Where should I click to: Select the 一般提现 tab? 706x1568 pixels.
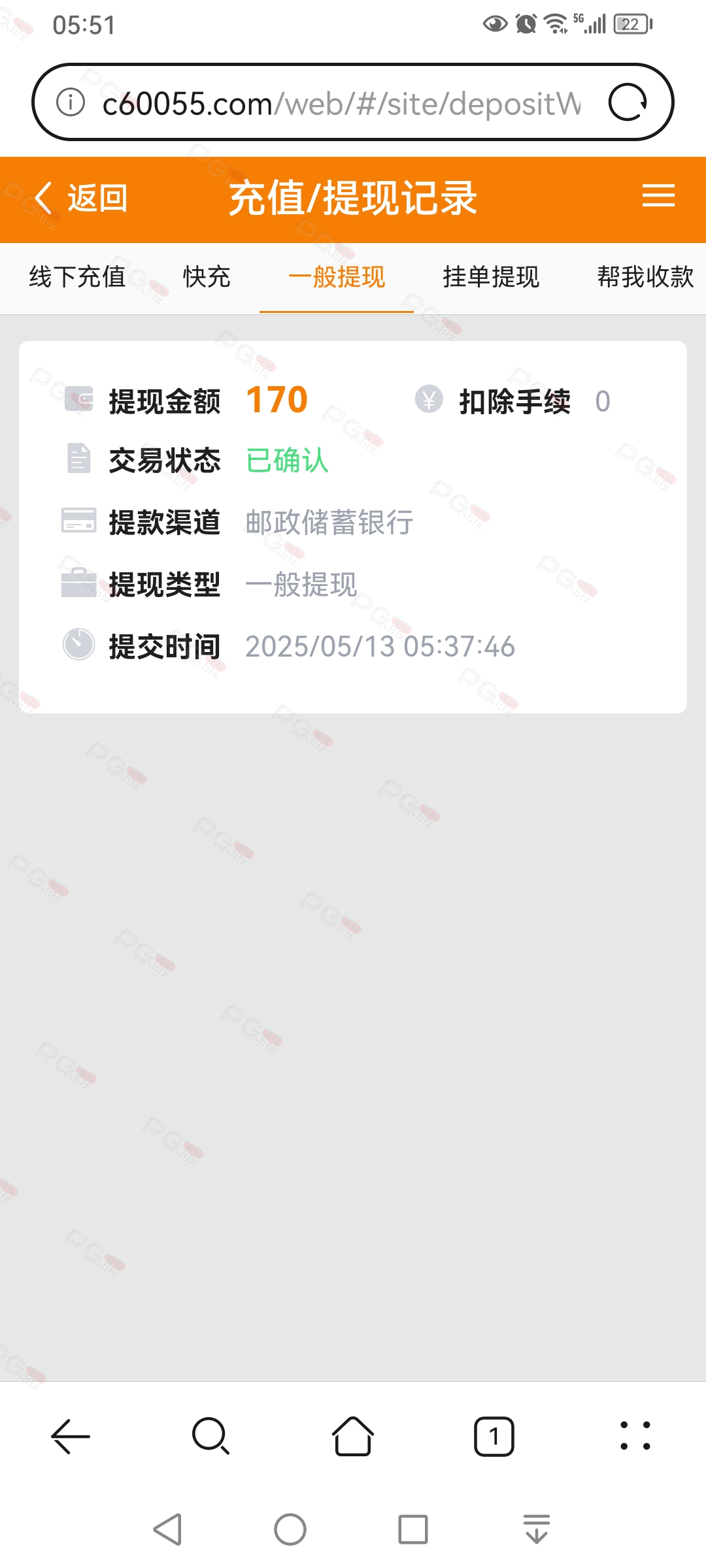pos(337,277)
